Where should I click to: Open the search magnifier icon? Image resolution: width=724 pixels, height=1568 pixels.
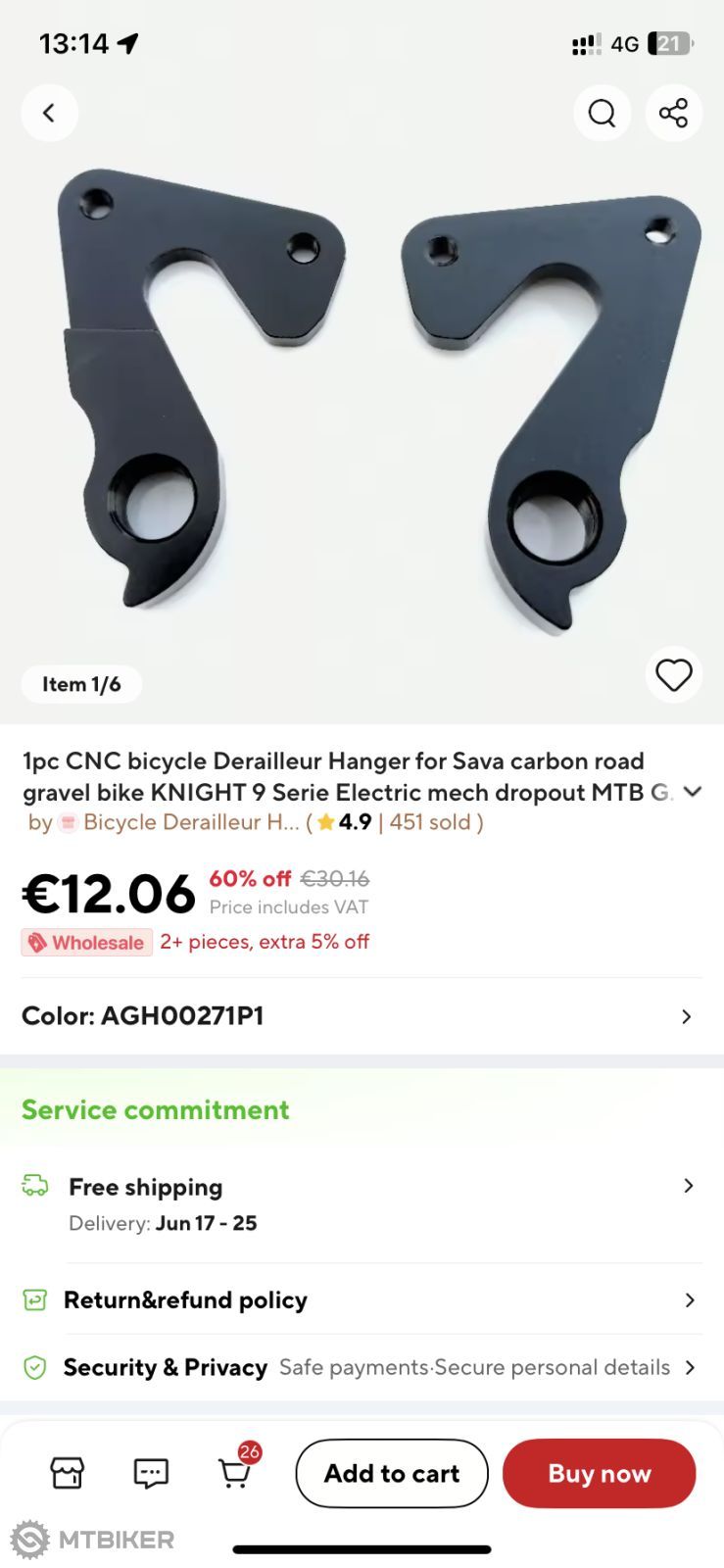pos(602,113)
